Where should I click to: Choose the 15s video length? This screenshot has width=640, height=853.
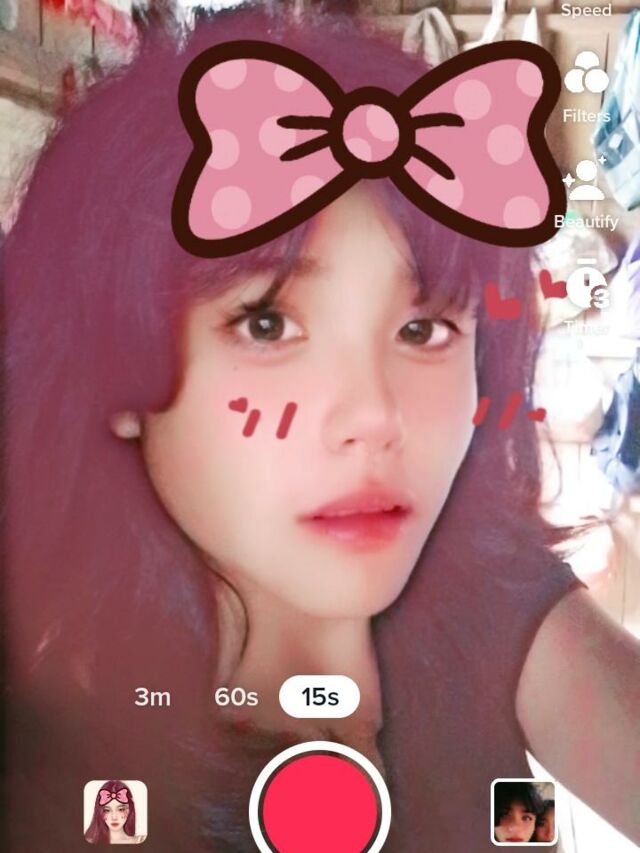pyautogui.click(x=319, y=697)
